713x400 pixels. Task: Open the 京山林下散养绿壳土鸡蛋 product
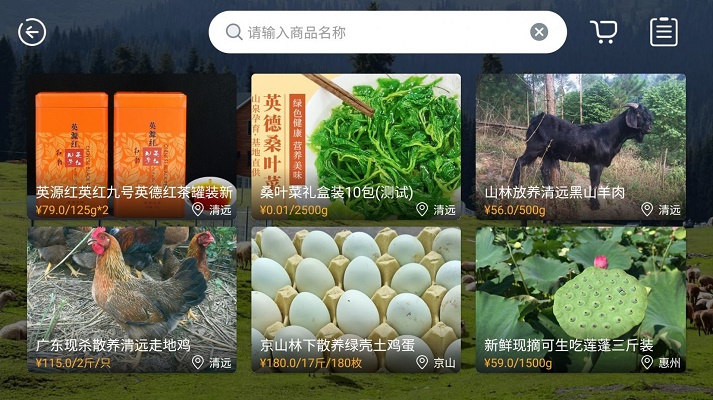coord(356,299)
